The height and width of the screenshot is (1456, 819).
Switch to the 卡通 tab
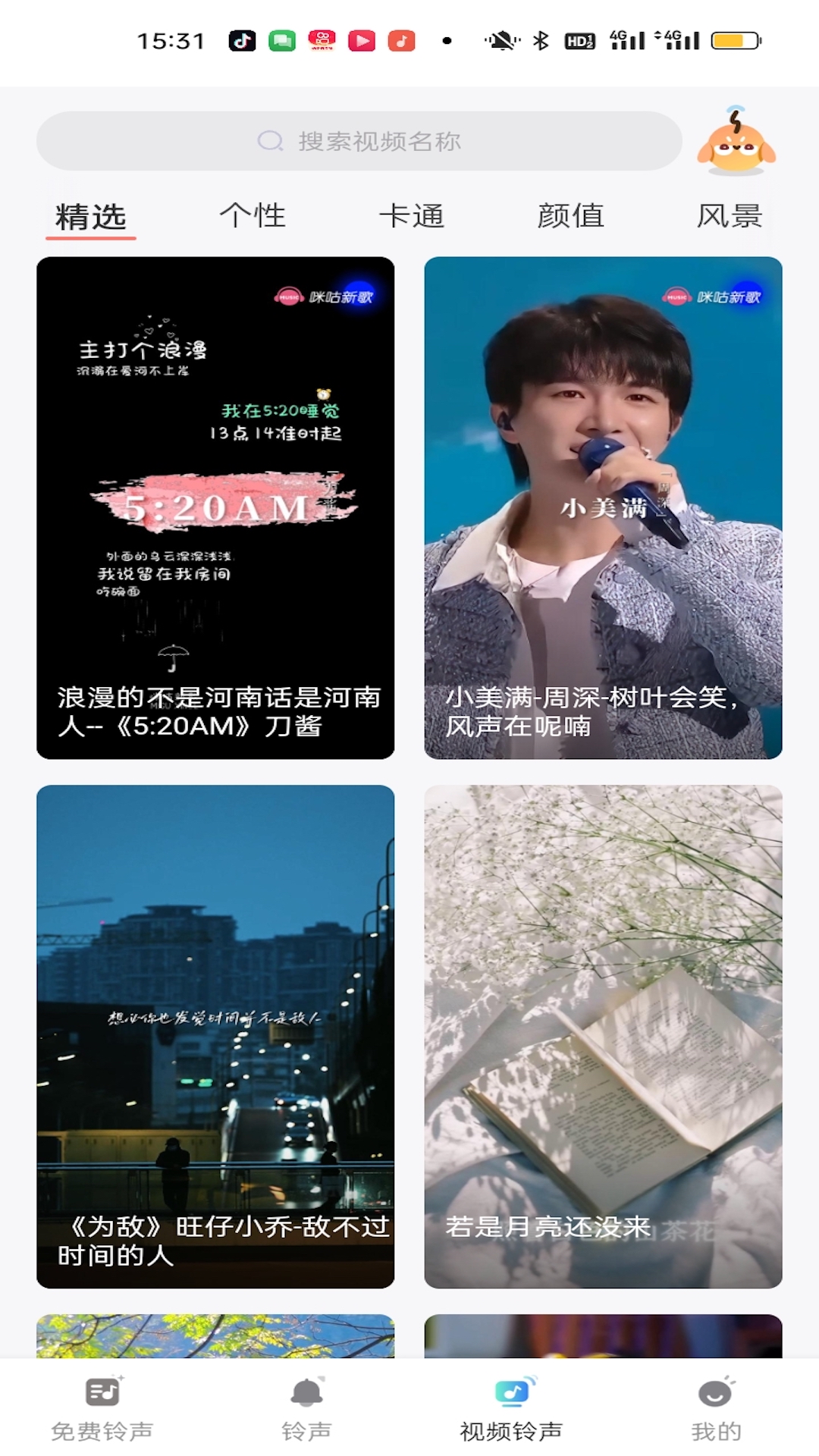point(412,216)
